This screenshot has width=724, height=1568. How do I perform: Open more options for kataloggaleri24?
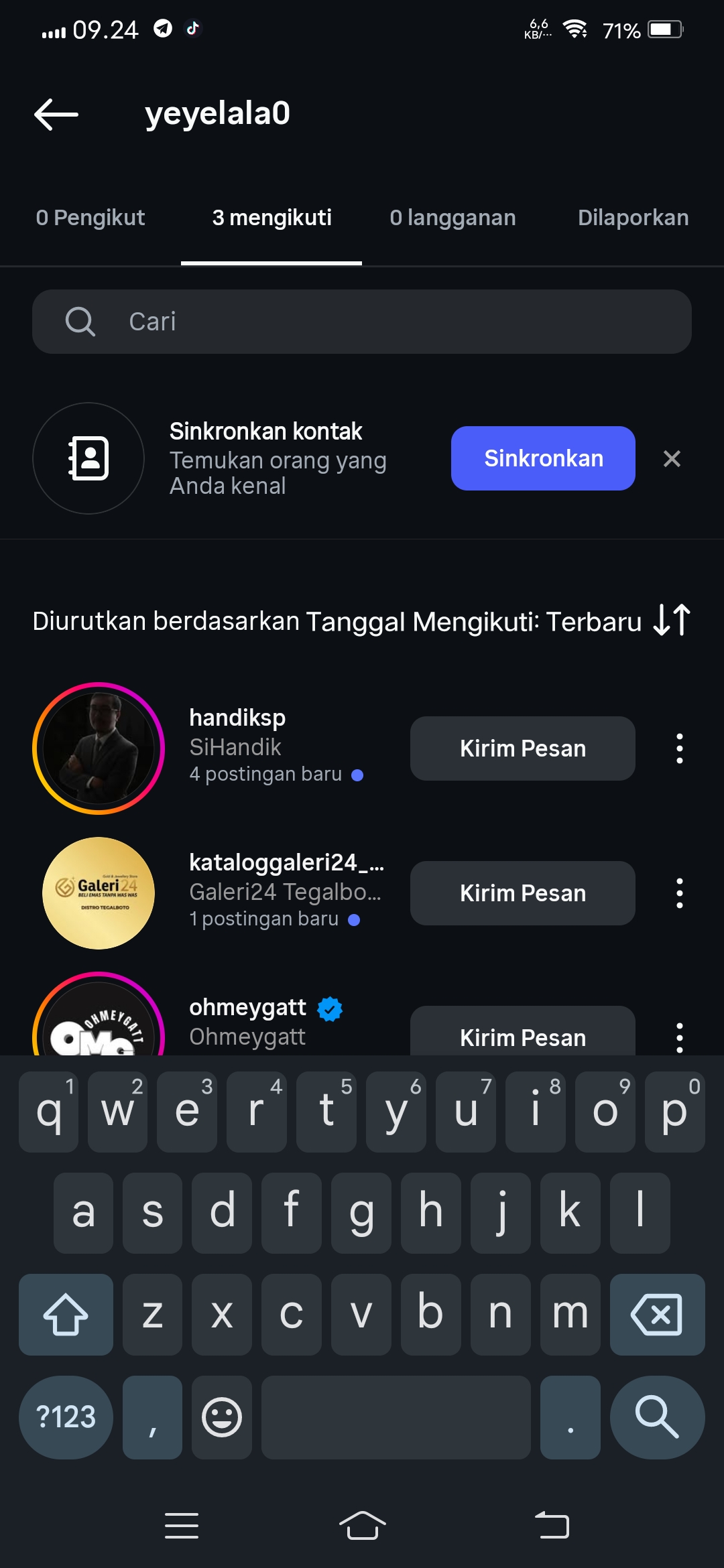click(x=680, y=893)
